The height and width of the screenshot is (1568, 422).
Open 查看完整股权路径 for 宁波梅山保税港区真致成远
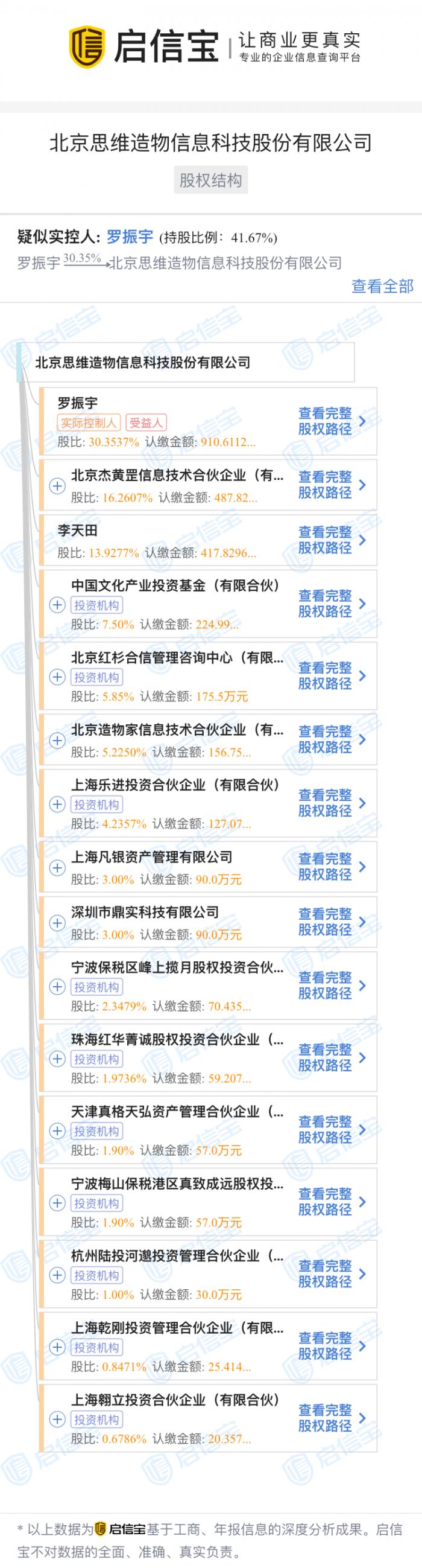tap(331, 1201)
